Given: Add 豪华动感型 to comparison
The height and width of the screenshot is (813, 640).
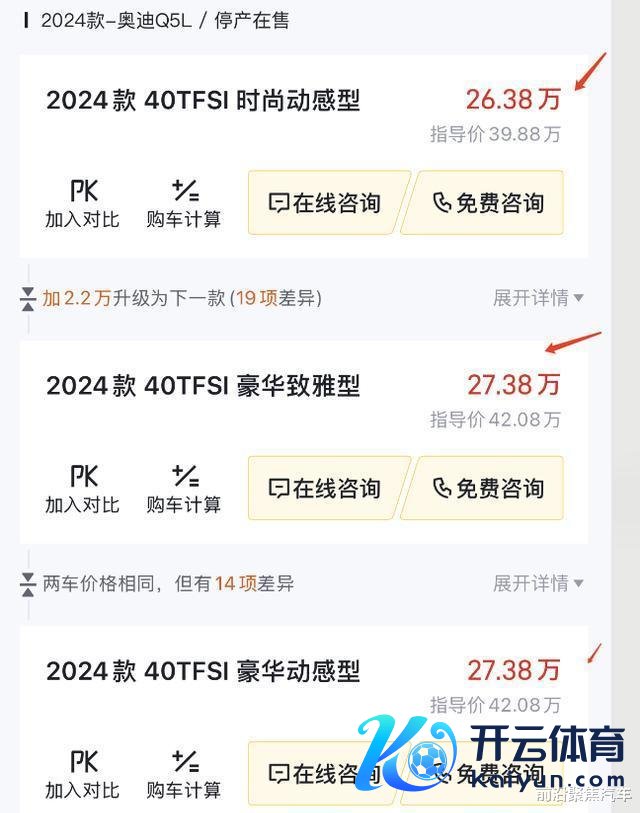Looking at the screenshot, I should [x=82, y=774].
